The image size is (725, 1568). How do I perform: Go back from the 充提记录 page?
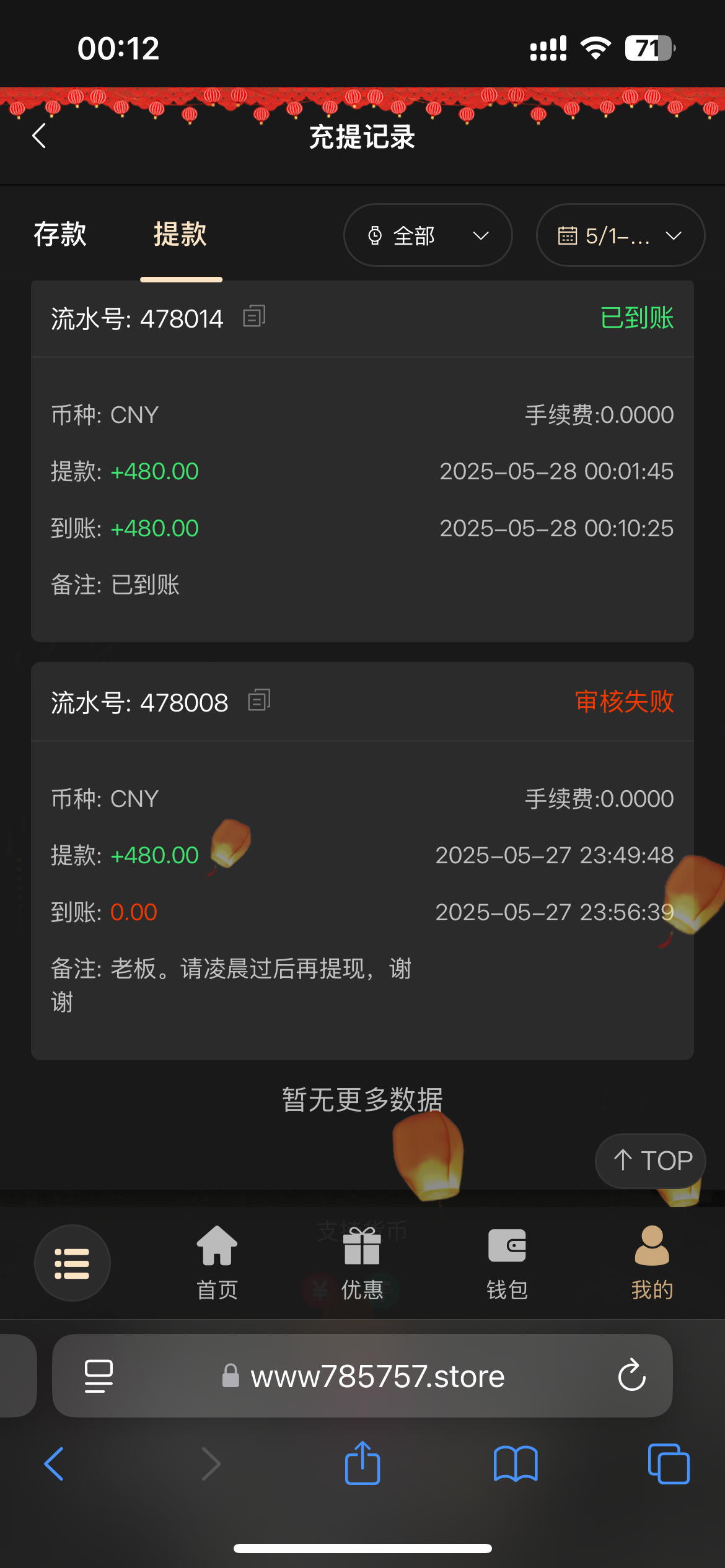39,136
